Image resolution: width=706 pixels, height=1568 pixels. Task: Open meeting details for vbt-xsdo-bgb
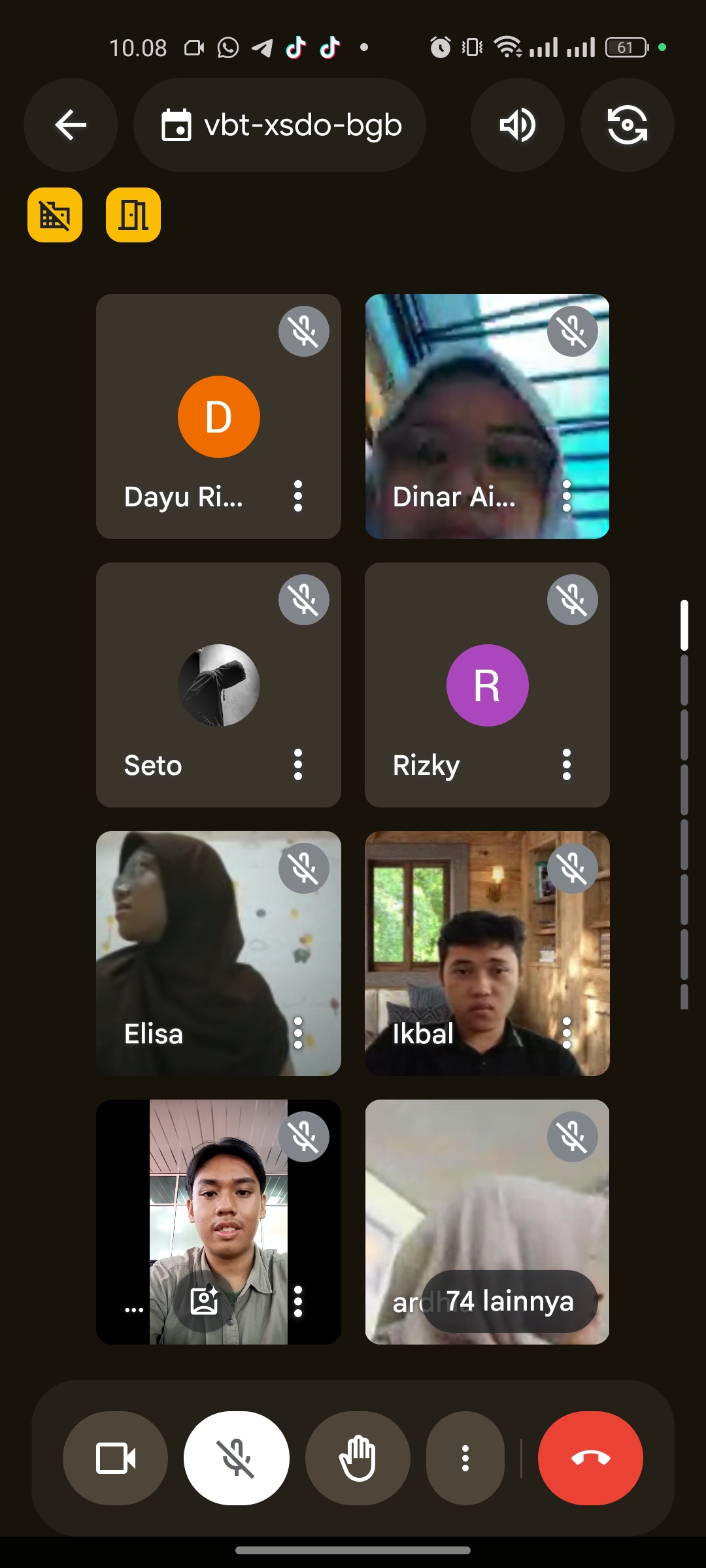tap(280, 125)
